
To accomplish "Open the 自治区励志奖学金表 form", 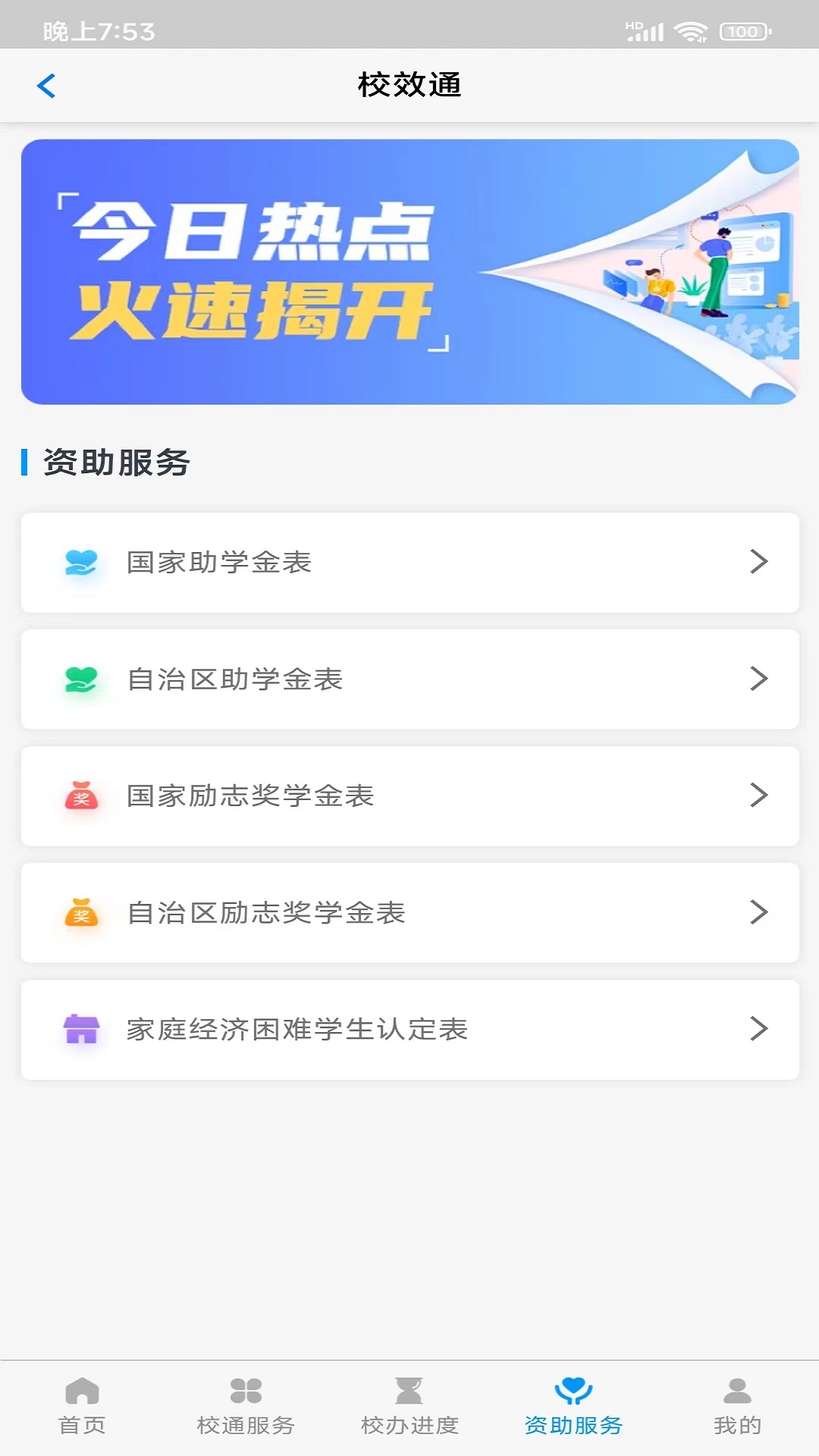I will [x=409, y=913].
